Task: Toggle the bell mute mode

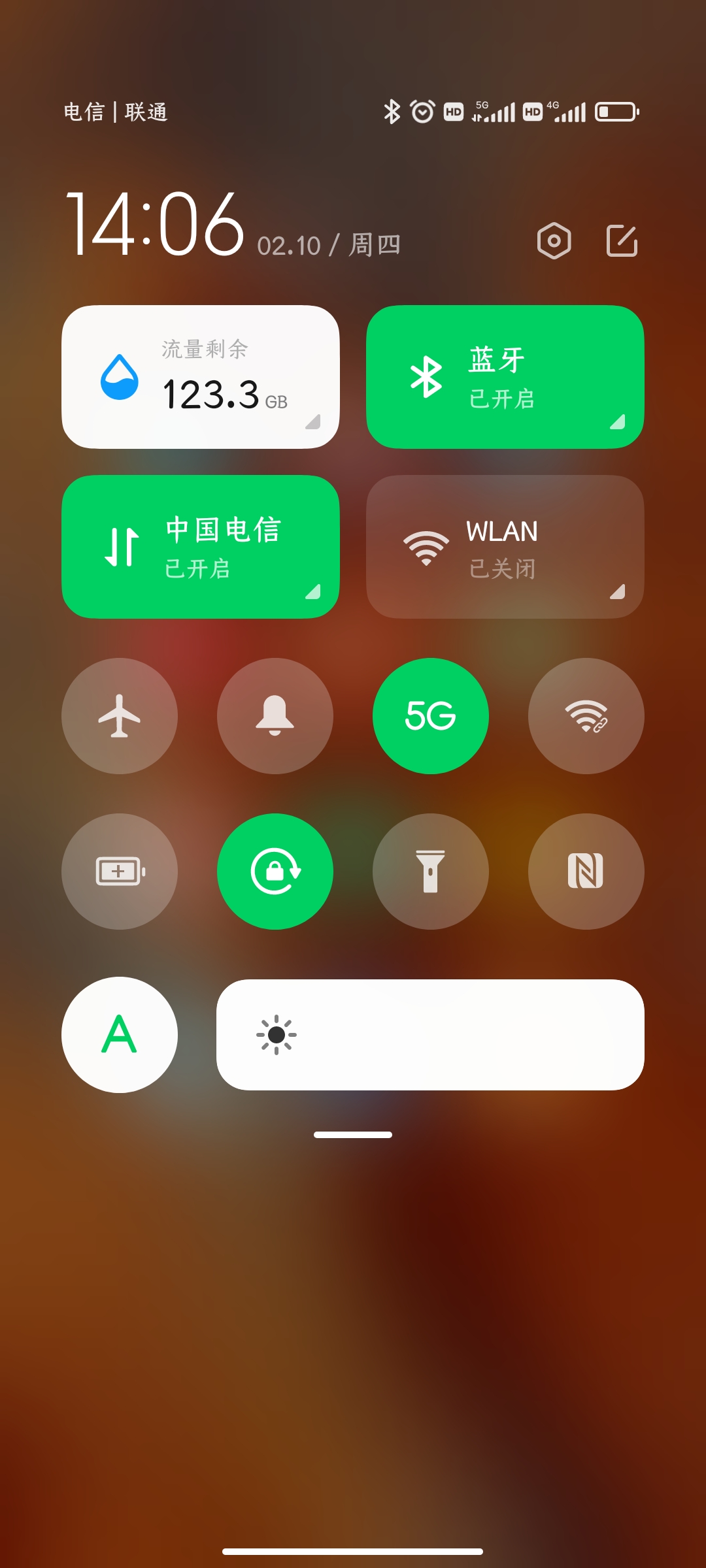Action: [x=275, y=716]
